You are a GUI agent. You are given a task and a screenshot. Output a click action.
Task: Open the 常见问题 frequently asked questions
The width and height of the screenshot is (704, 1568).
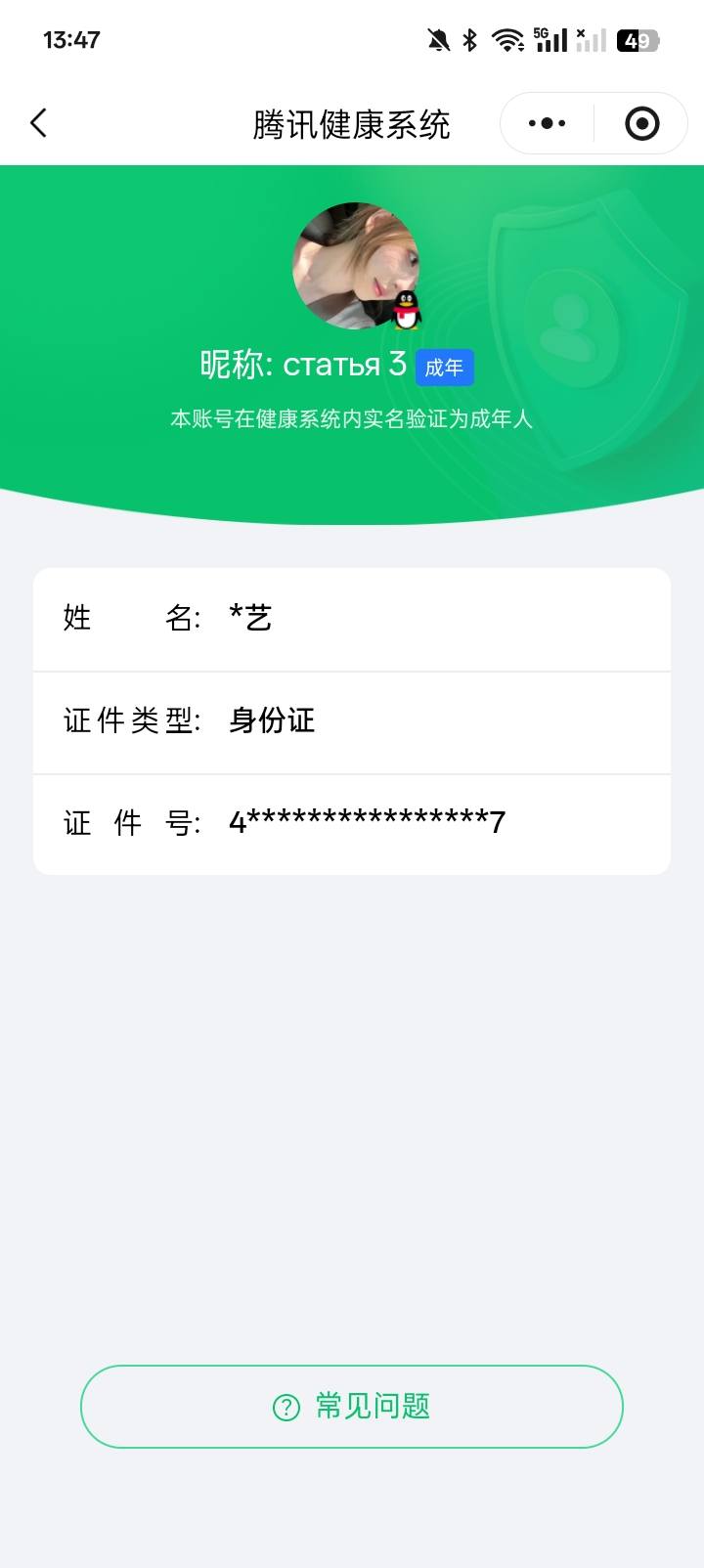352,1407
